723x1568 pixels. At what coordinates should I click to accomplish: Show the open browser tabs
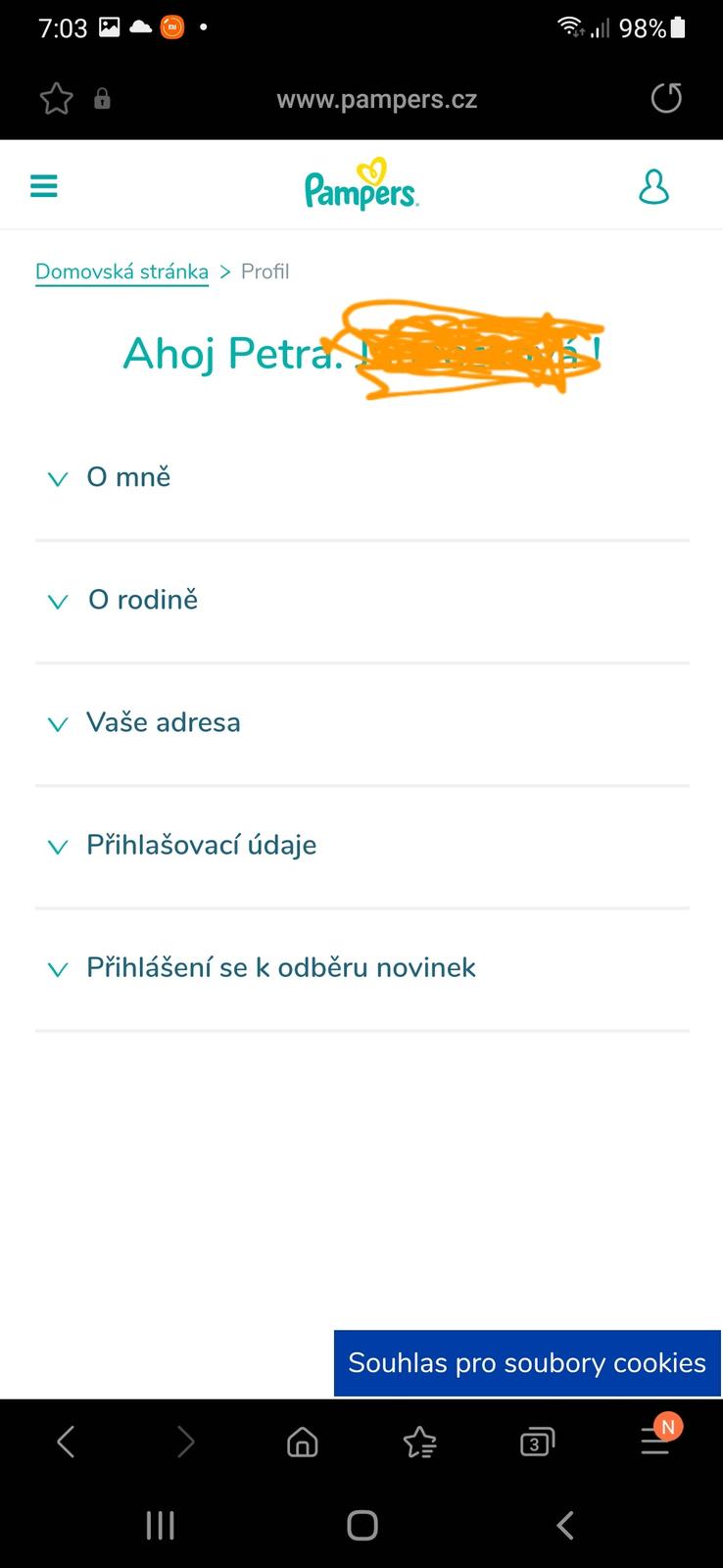pos(536,1442)
